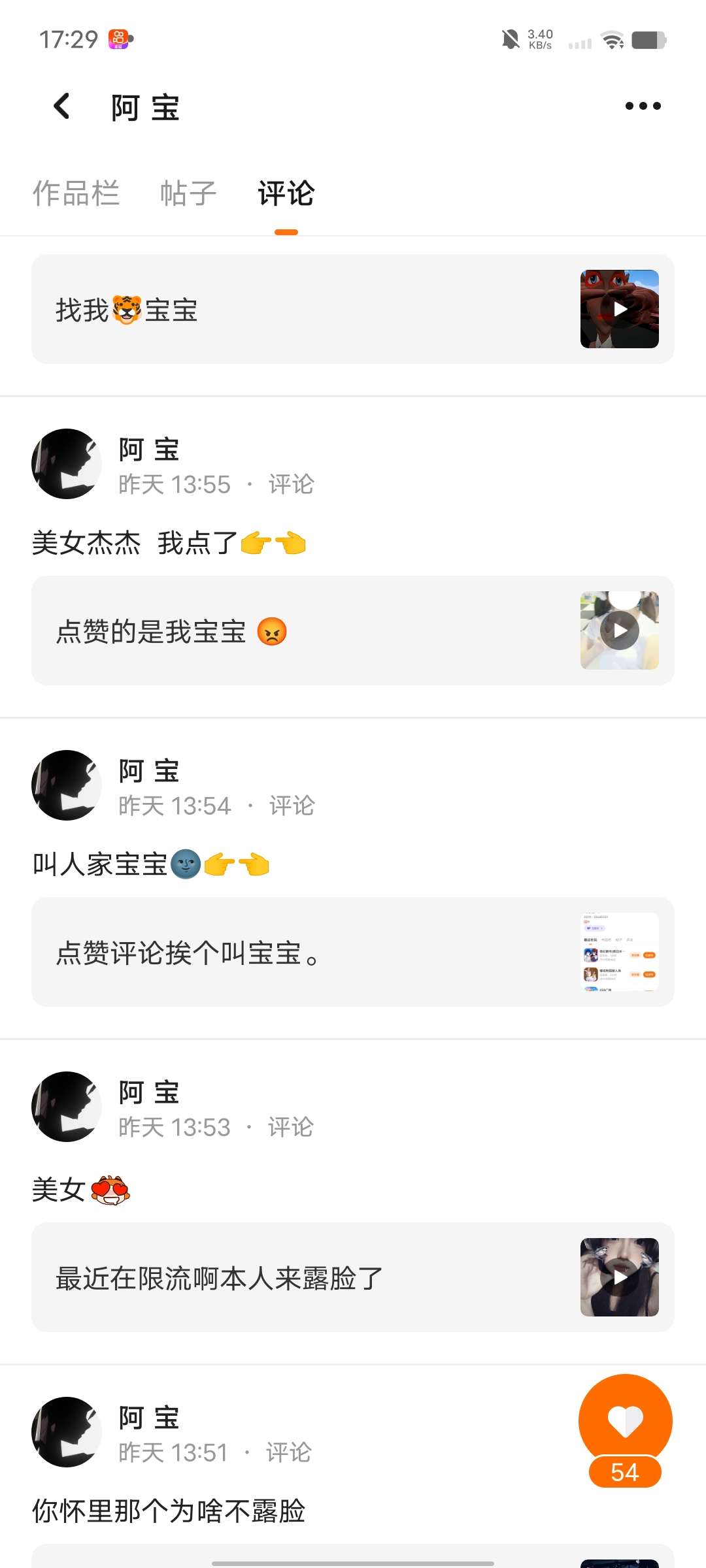Switch to the 作品栏 tab
Screen dimensions: 706x1568
pos(76,193)
